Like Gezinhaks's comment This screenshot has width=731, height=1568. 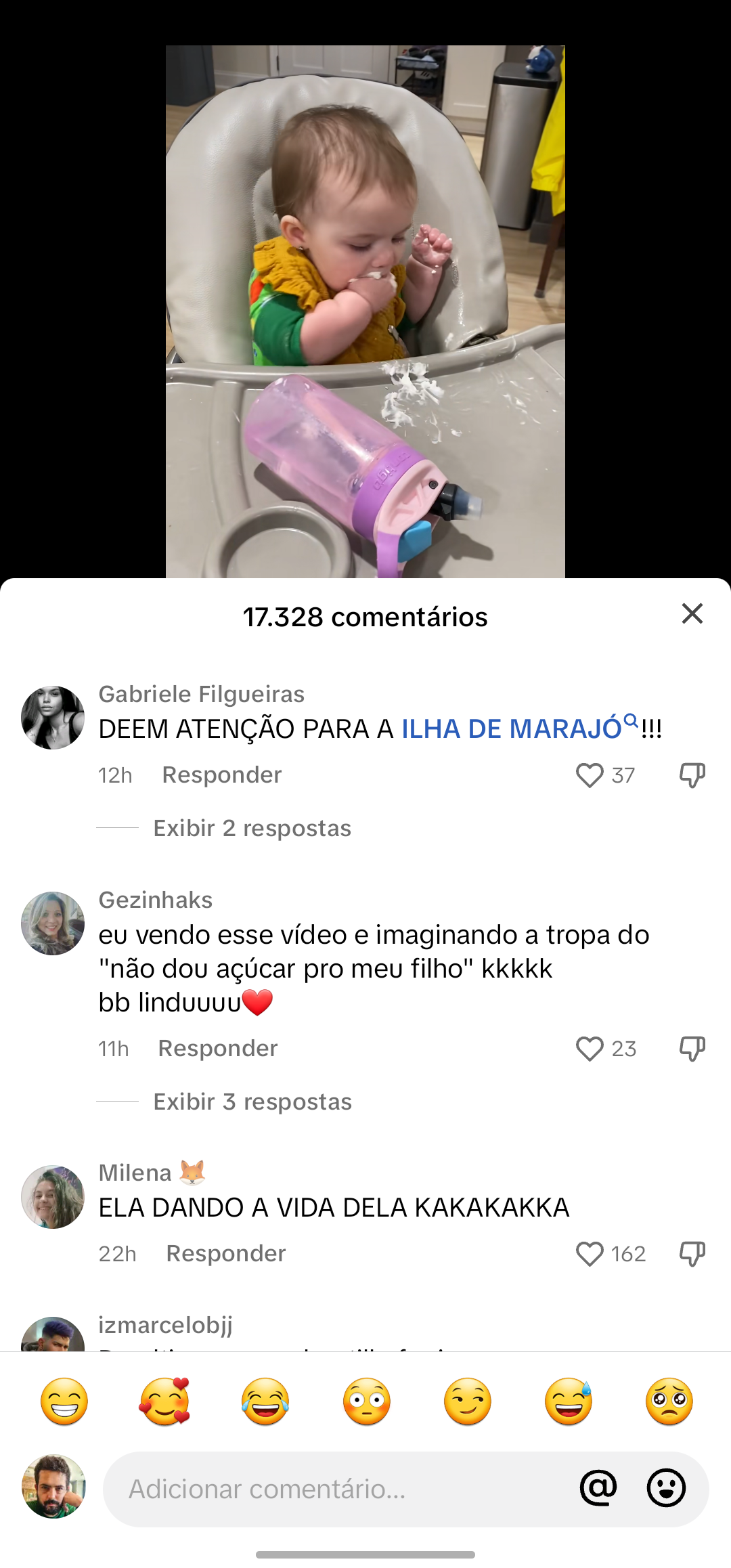point(589,1049)
